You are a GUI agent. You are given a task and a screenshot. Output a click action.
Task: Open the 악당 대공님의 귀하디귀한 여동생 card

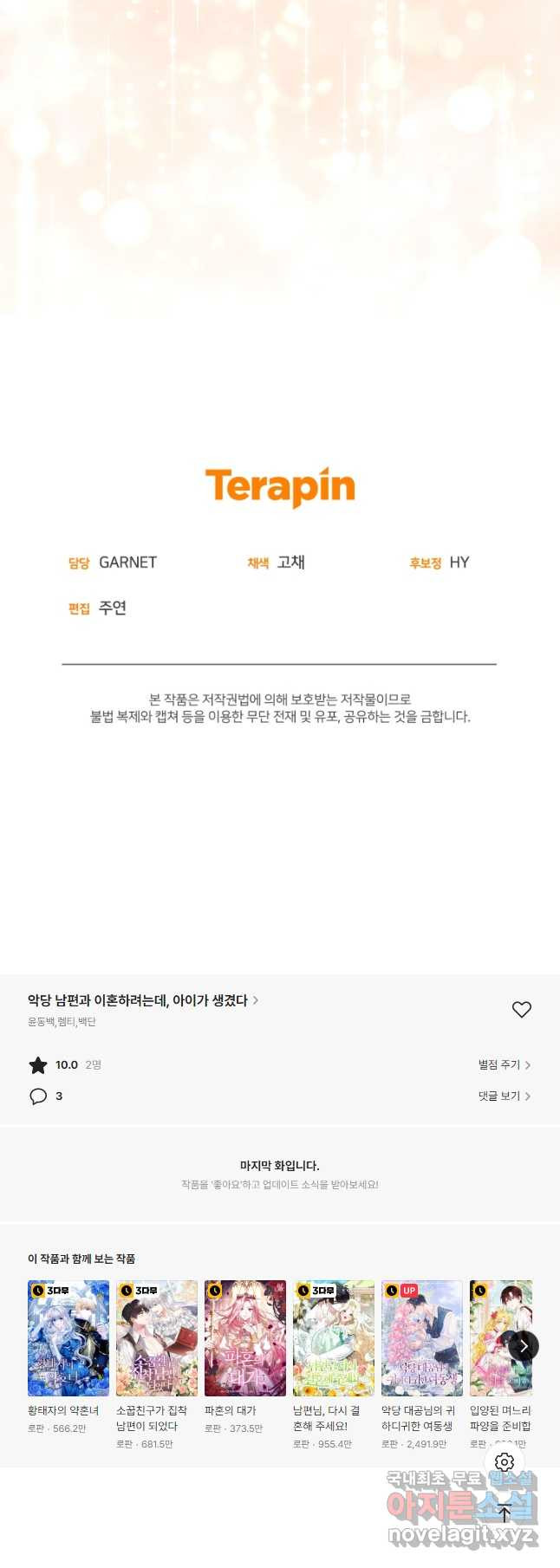(422, 1338)
